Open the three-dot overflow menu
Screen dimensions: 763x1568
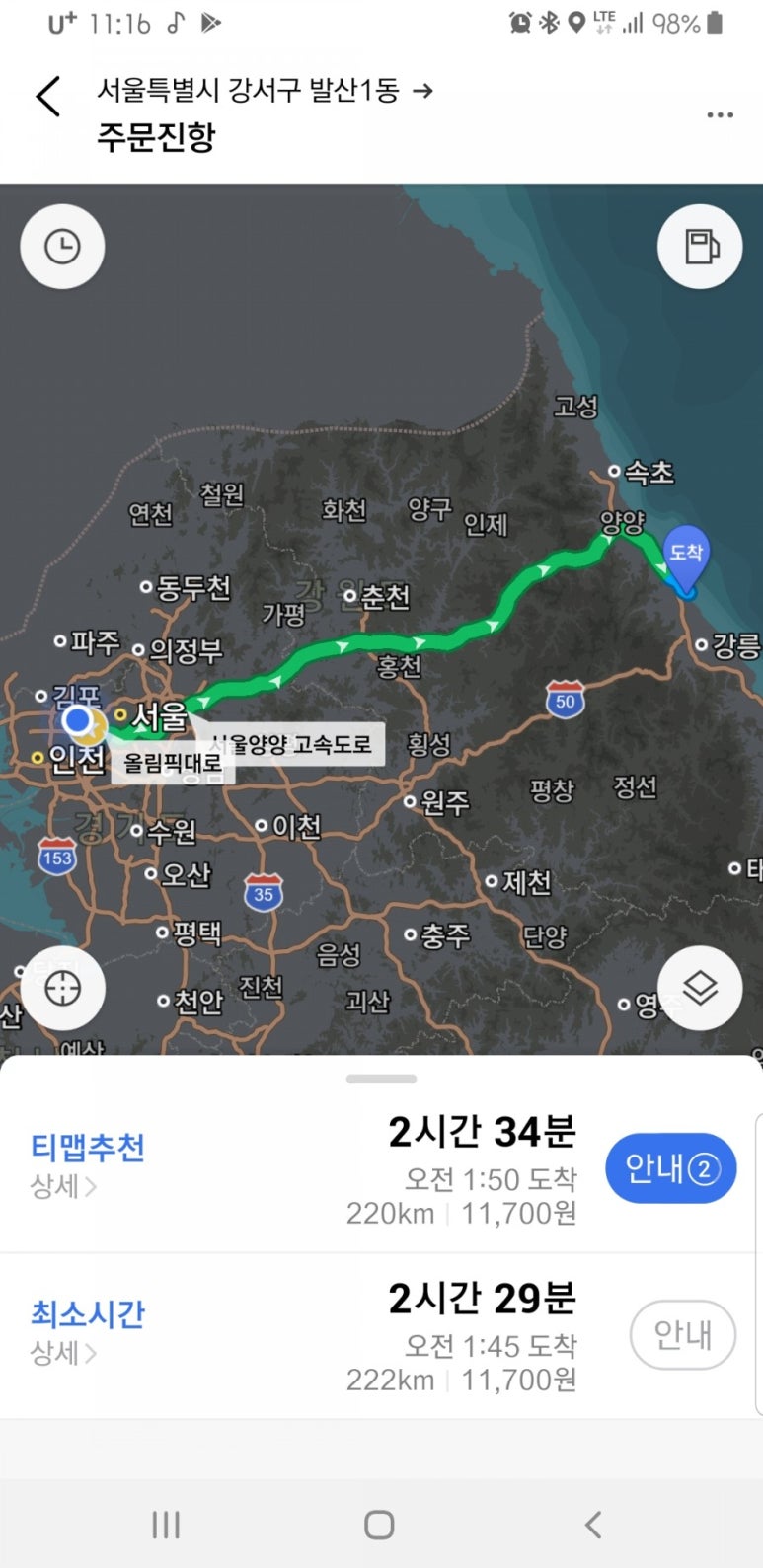(x=720, y=115)
